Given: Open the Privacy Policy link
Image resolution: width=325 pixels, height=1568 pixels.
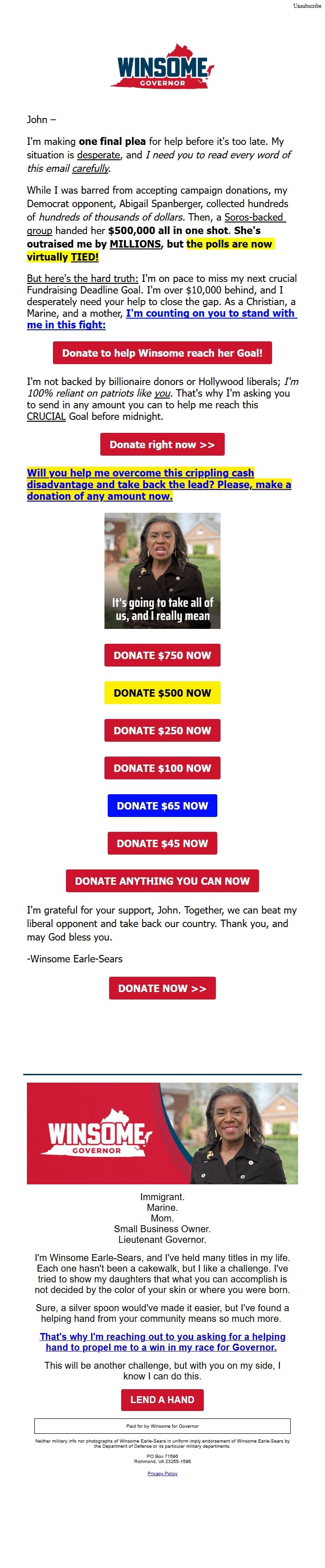Looking at the screenshot, I should [162, 1473].
